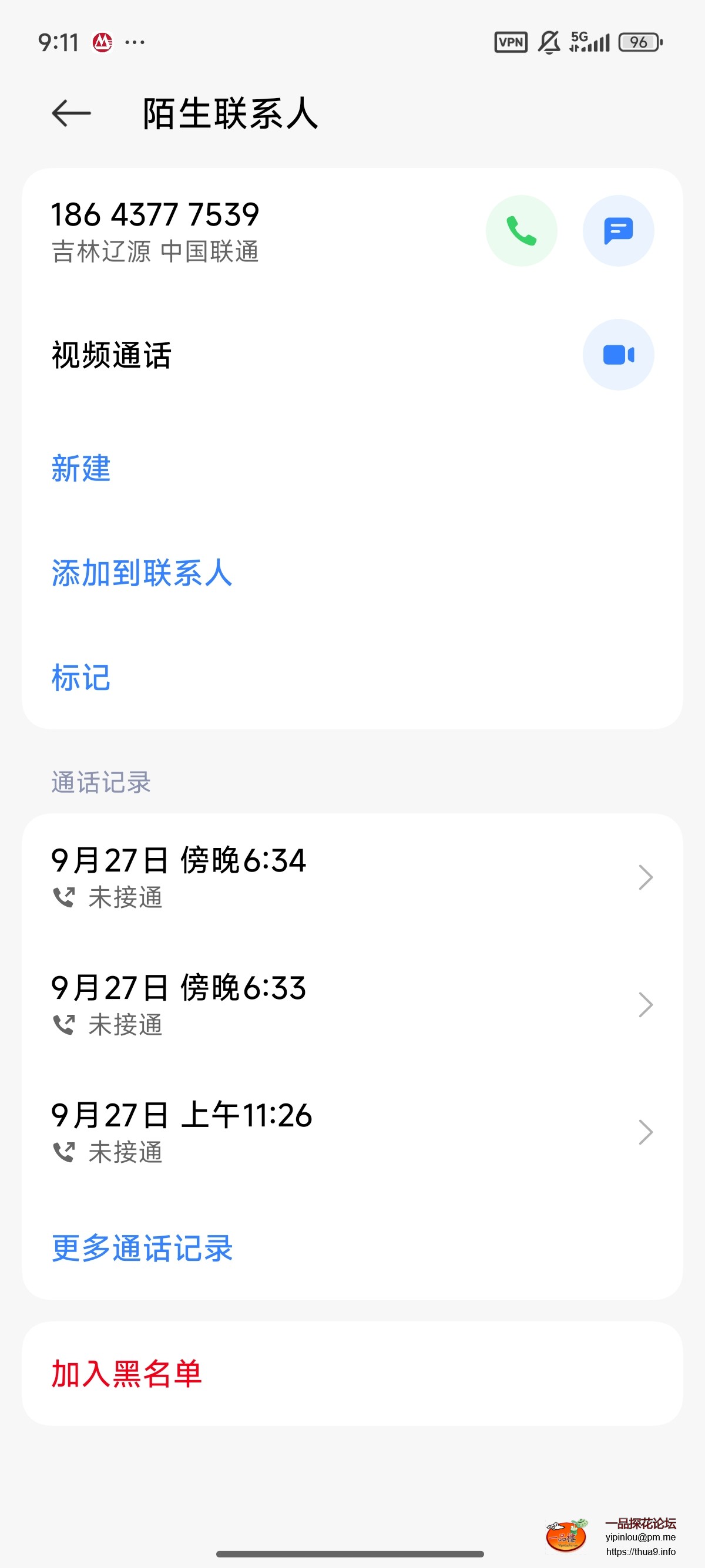Tap 加入黑名单 to block this number
The width and height of the screenshot is (705, 1568).
(127, 1371)
